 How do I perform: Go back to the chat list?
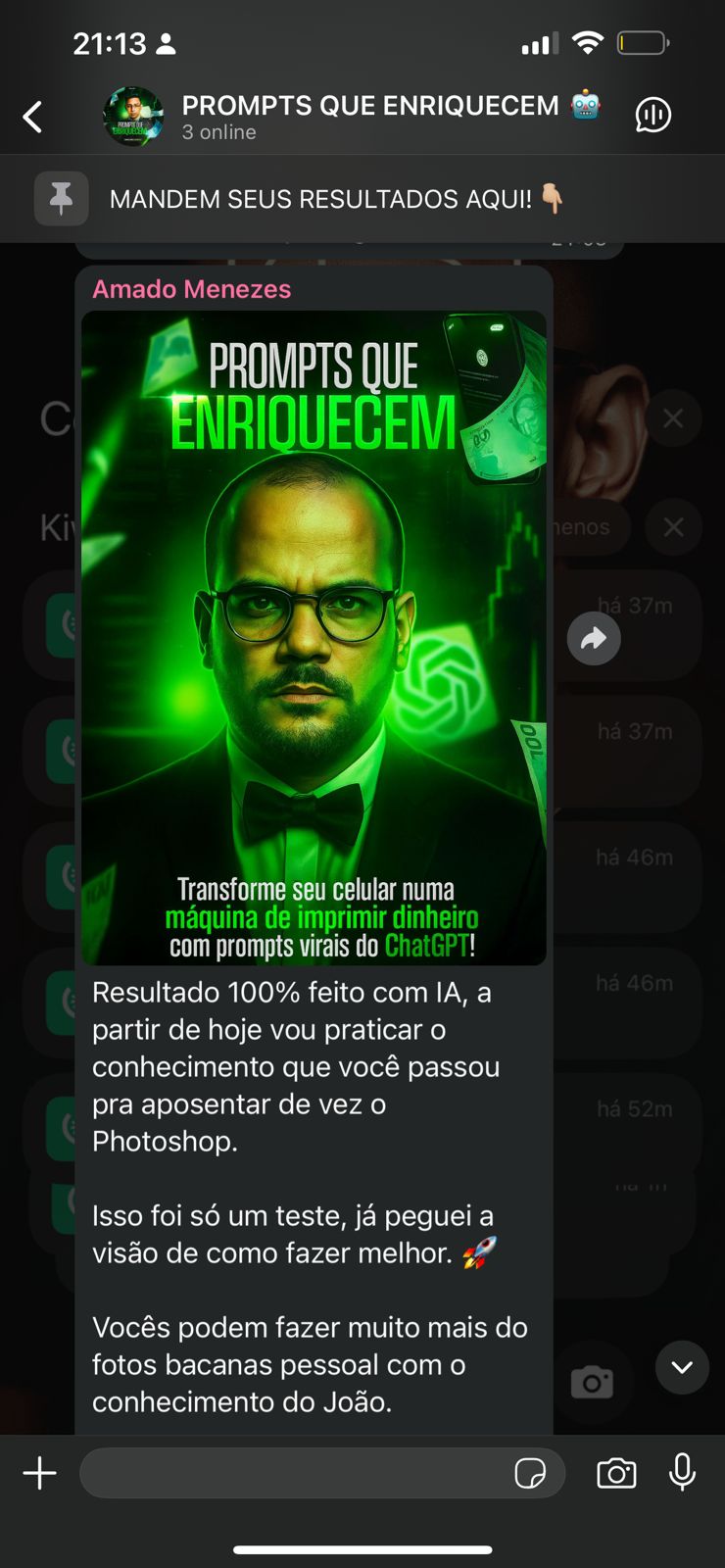pos(33,117)
